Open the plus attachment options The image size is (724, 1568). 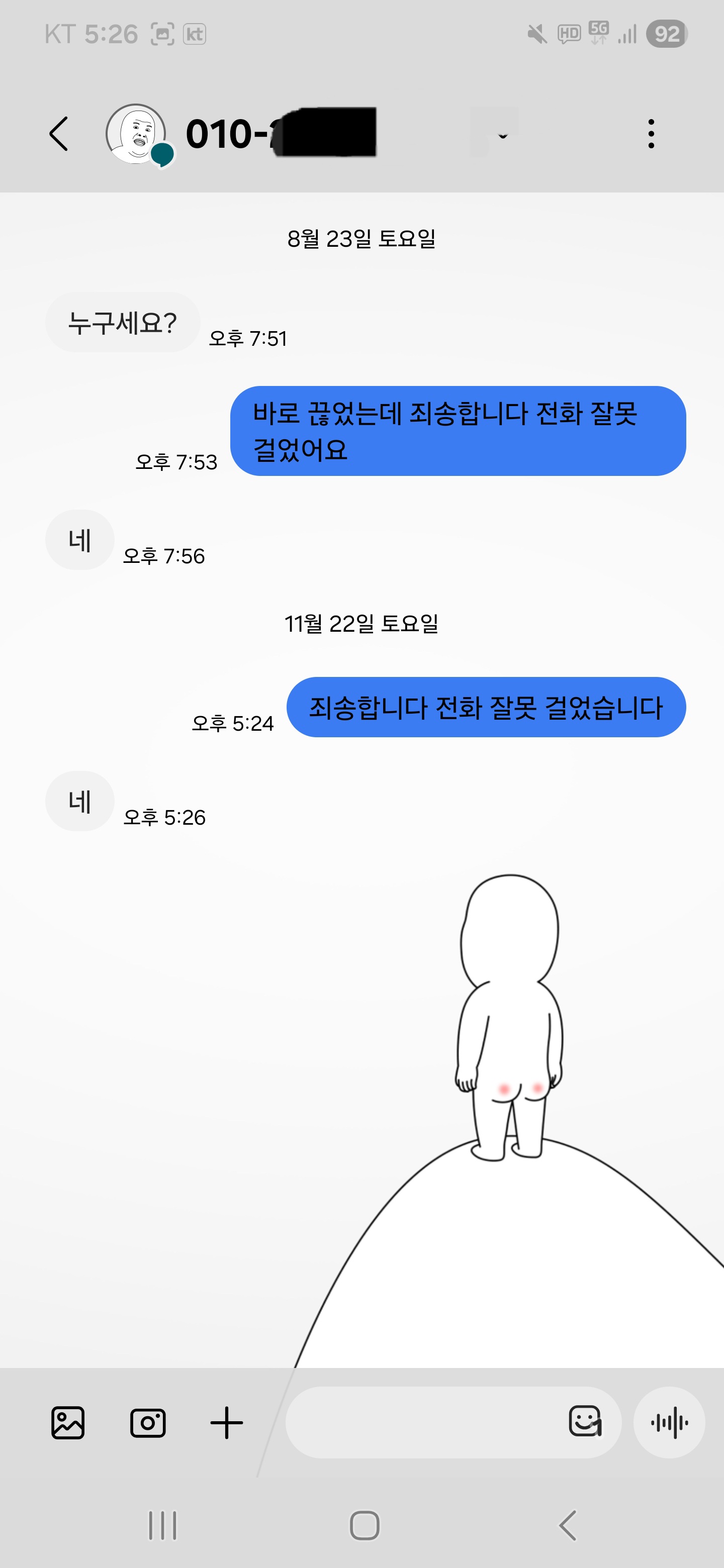227,1423
